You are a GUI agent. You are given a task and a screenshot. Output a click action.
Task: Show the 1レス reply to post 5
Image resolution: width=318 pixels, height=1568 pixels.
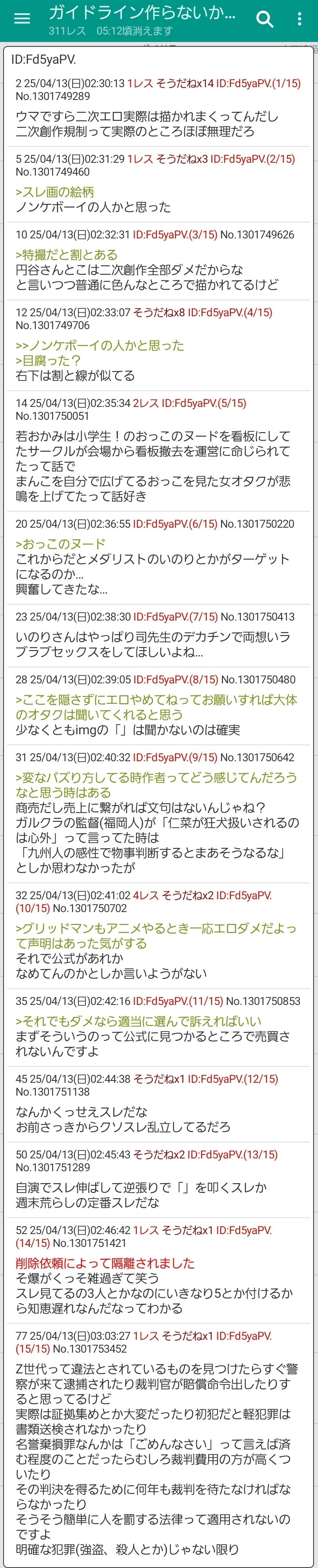coord(140,159)
